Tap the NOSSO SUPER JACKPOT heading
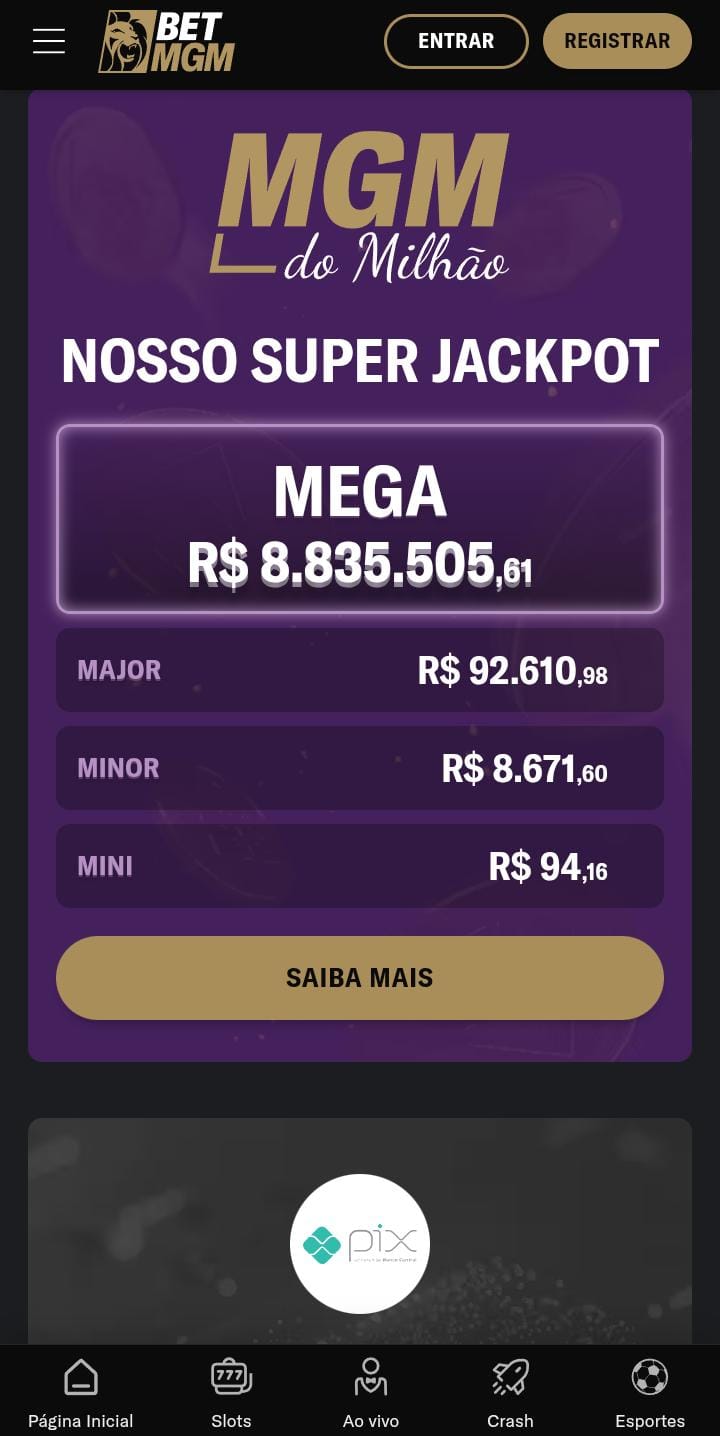Image resolution: width=720 pixels, height=1436 pixels. (x=360, y=360)
